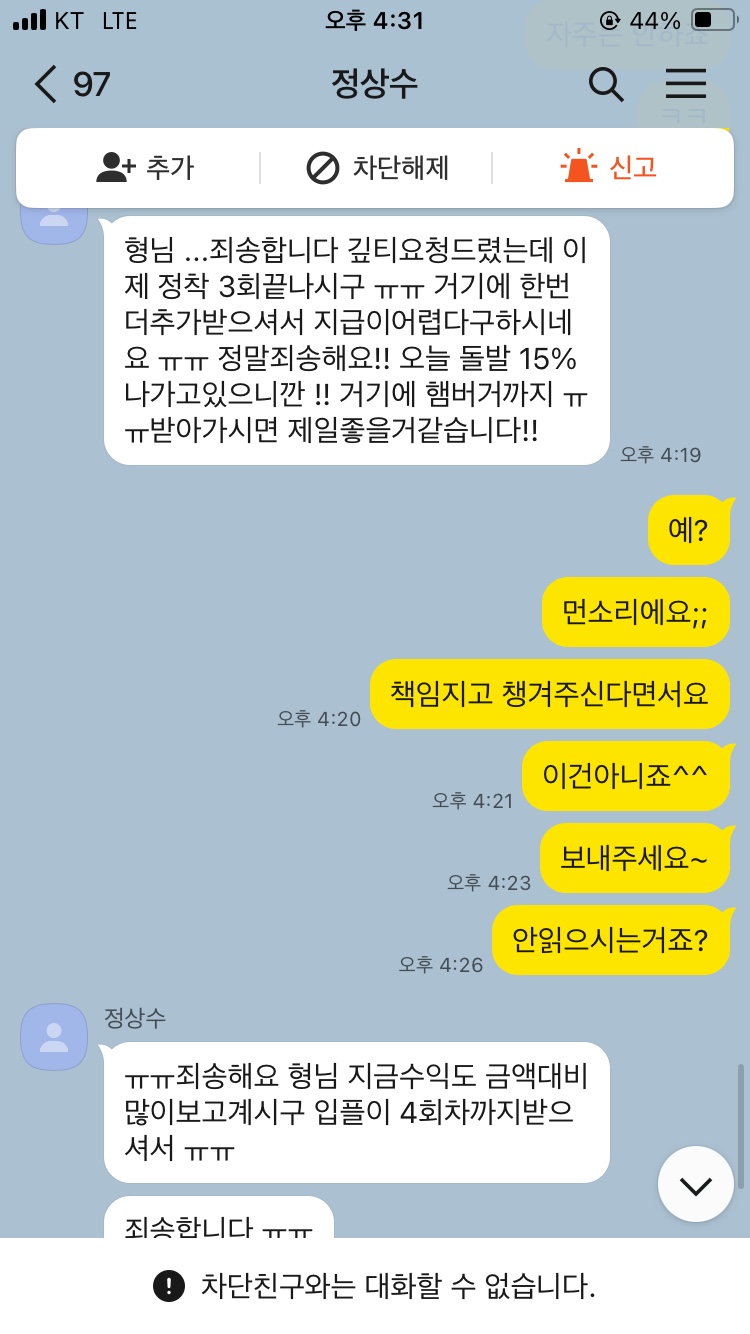
Task: Unblock this user via 차단해제
Action: 376,168
